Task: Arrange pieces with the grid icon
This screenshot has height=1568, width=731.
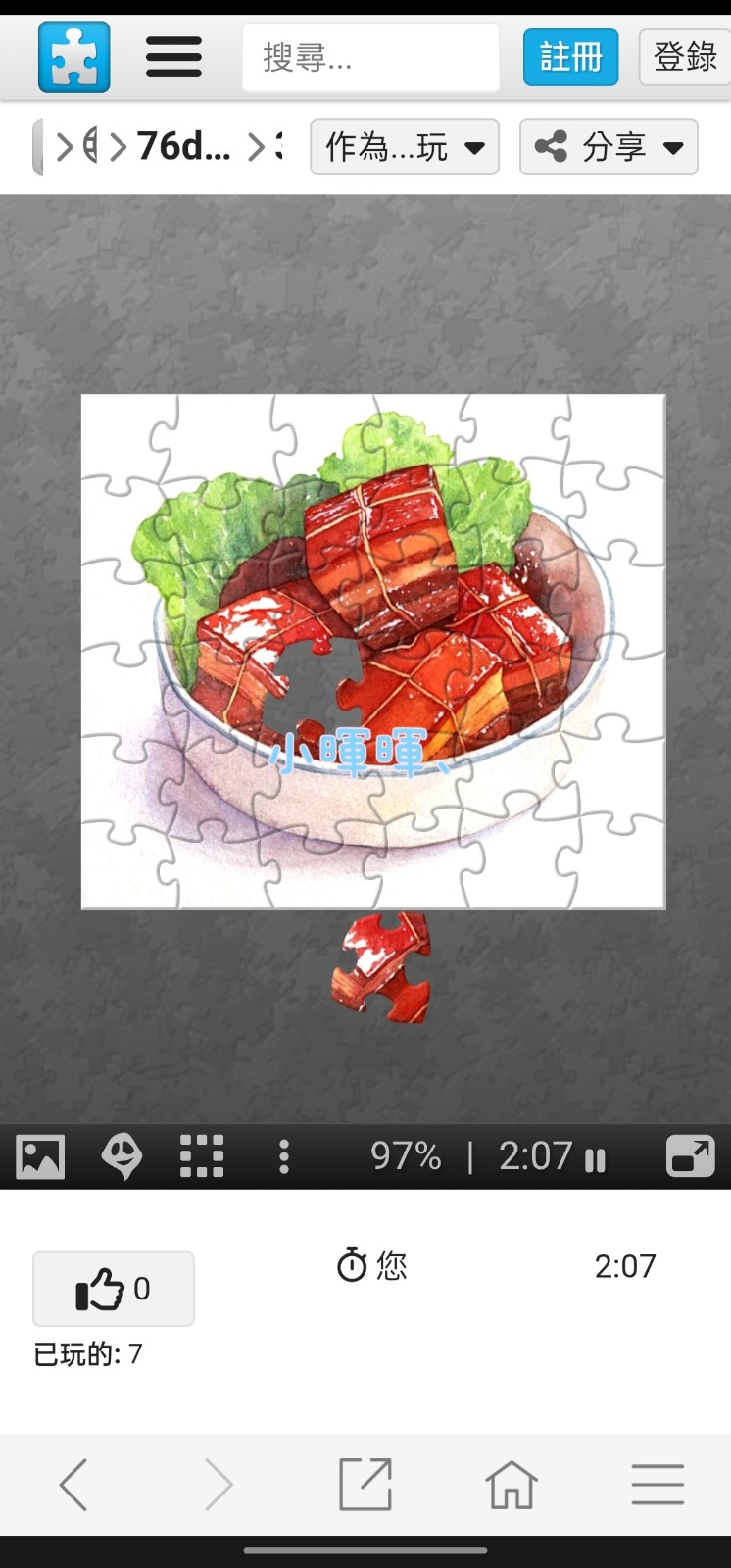Action: coord(202,1156)
